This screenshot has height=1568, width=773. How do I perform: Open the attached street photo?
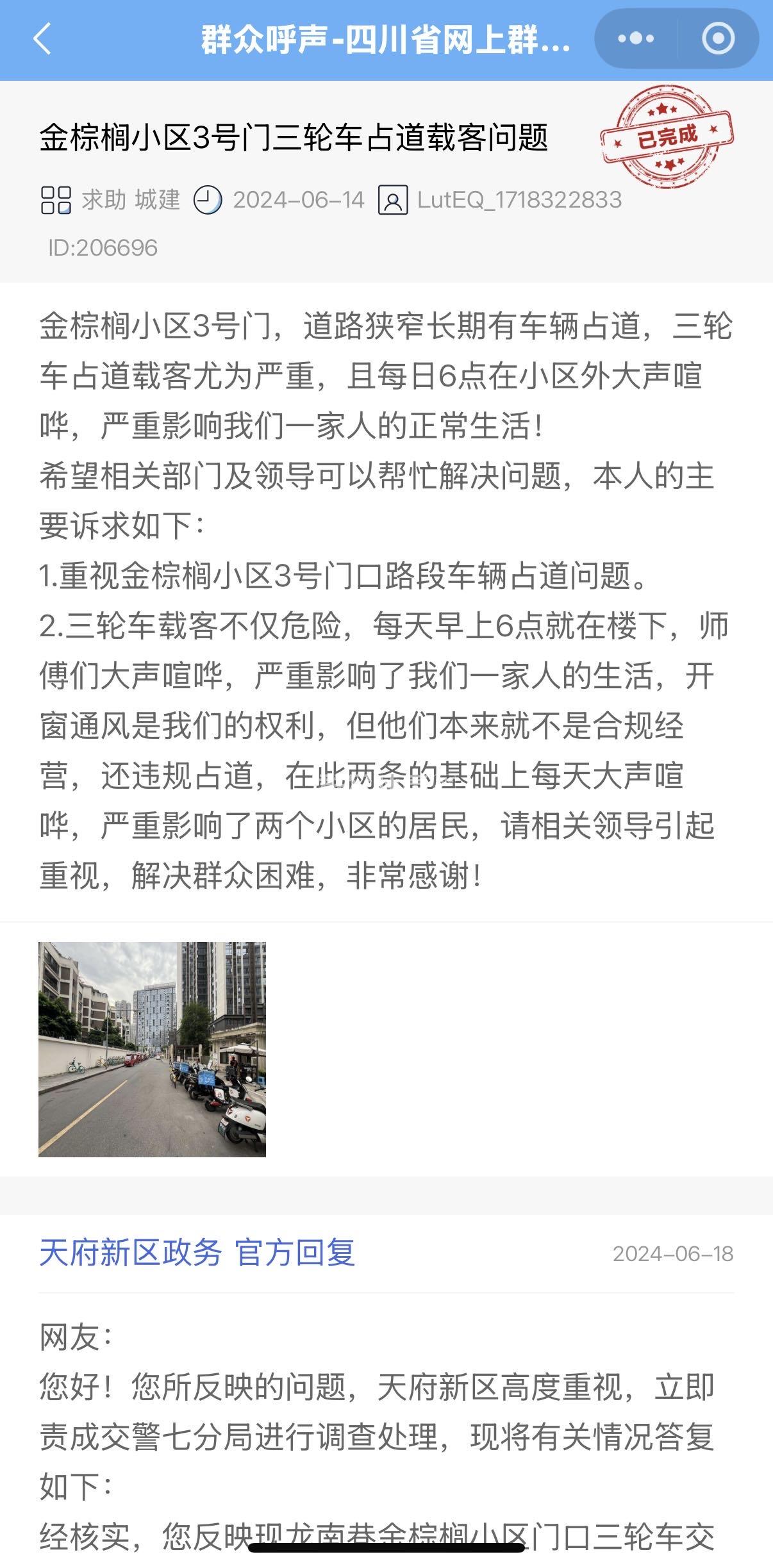[x=152, y=1049]
